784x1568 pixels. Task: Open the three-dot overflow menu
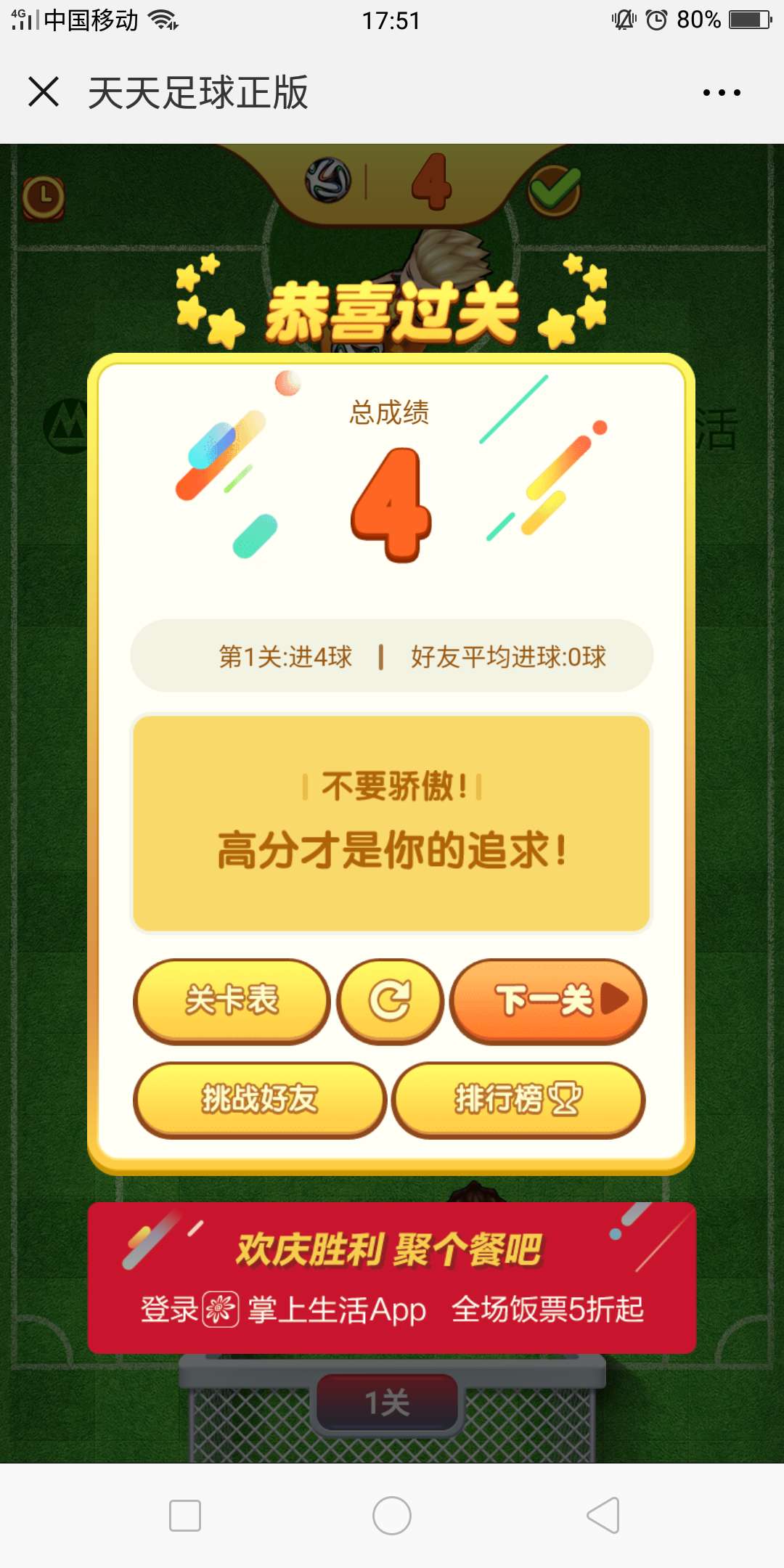click(722, 93)
